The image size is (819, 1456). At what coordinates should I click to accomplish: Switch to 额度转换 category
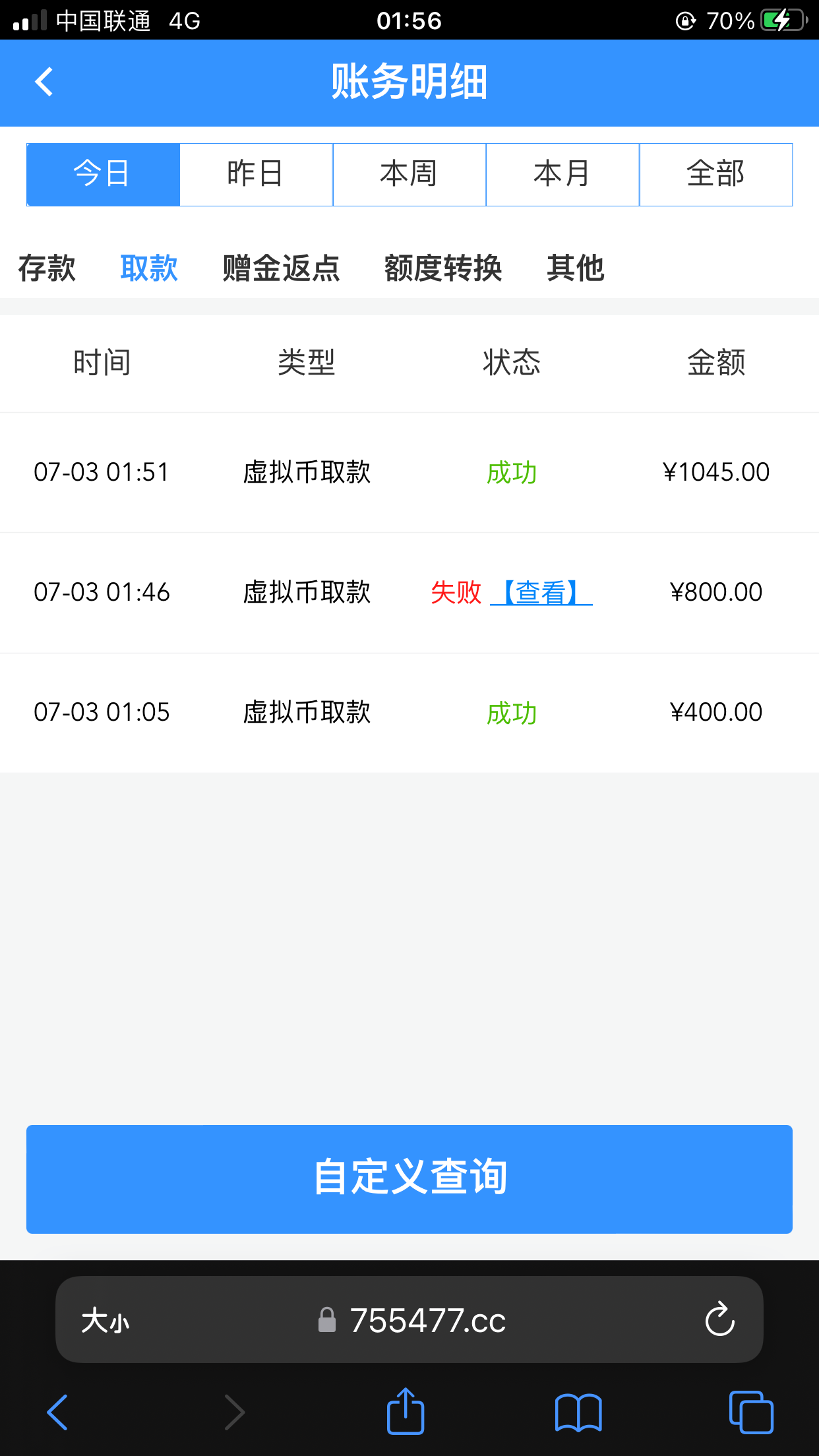tap(443, 268)
